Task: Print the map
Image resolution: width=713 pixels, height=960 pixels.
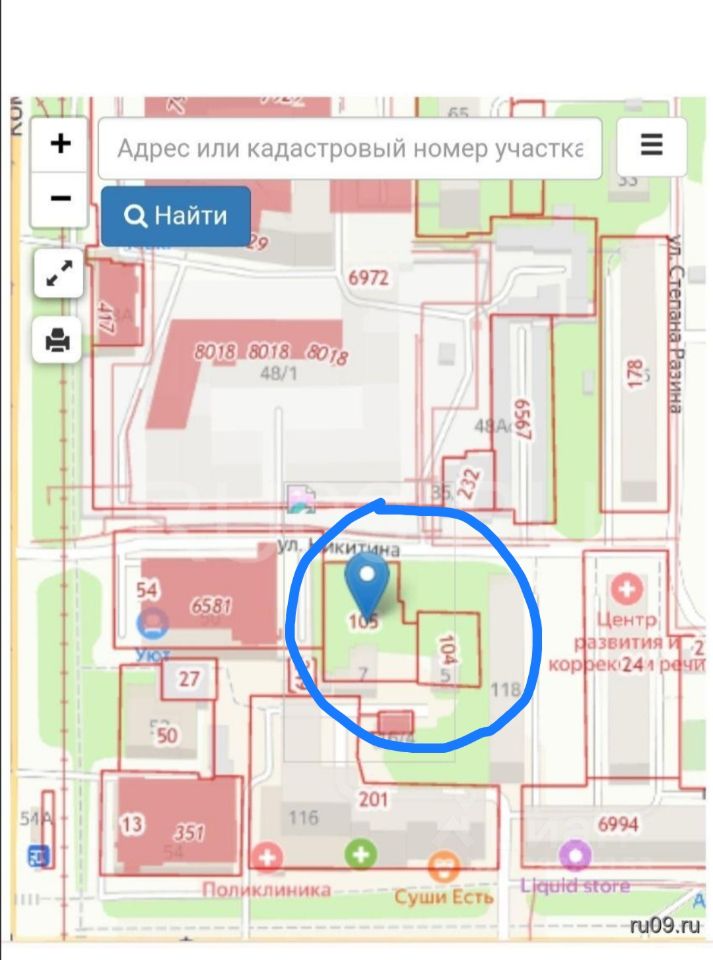Action: pos(59,342)
